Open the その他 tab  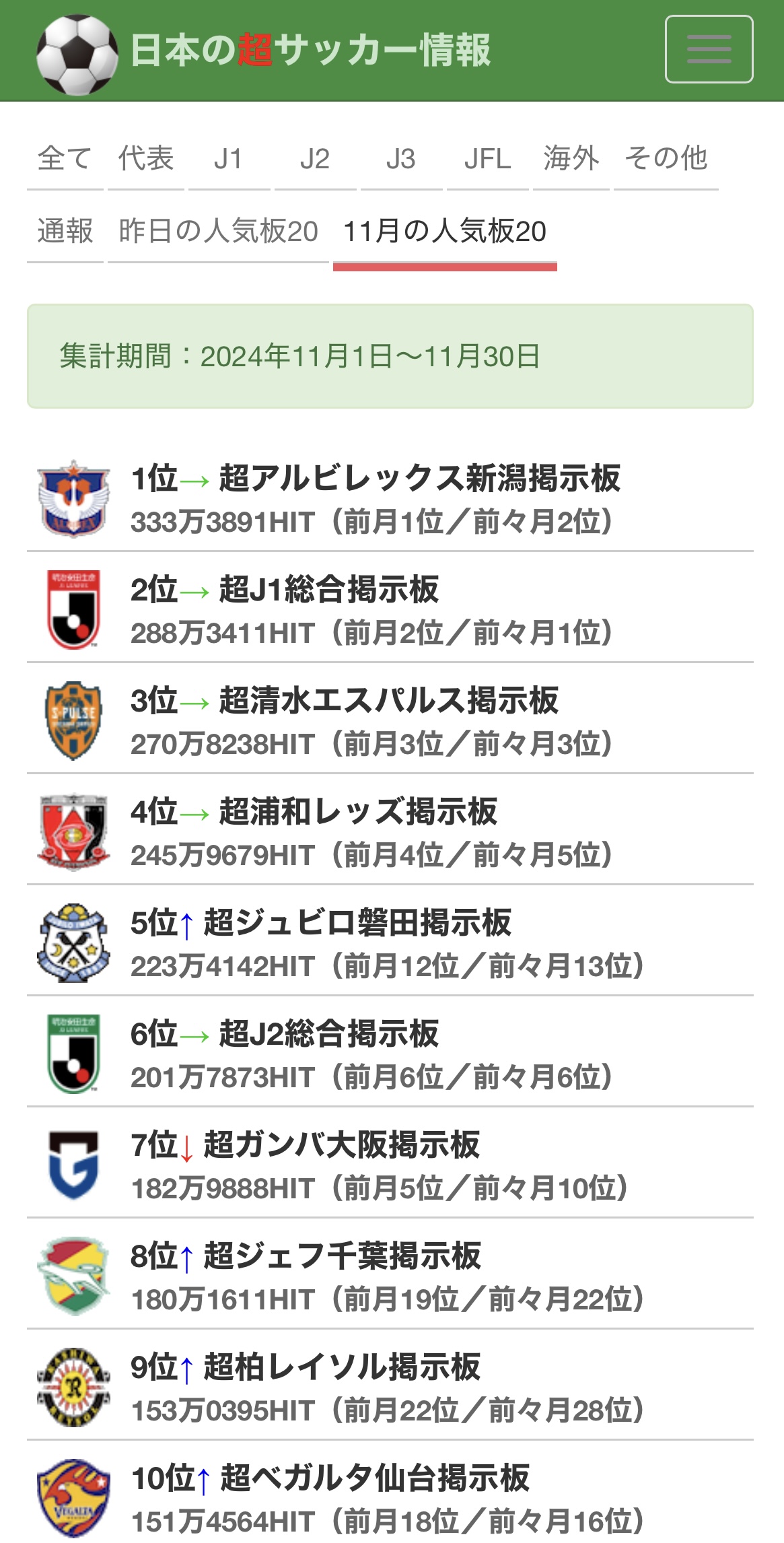click(666, 159)
